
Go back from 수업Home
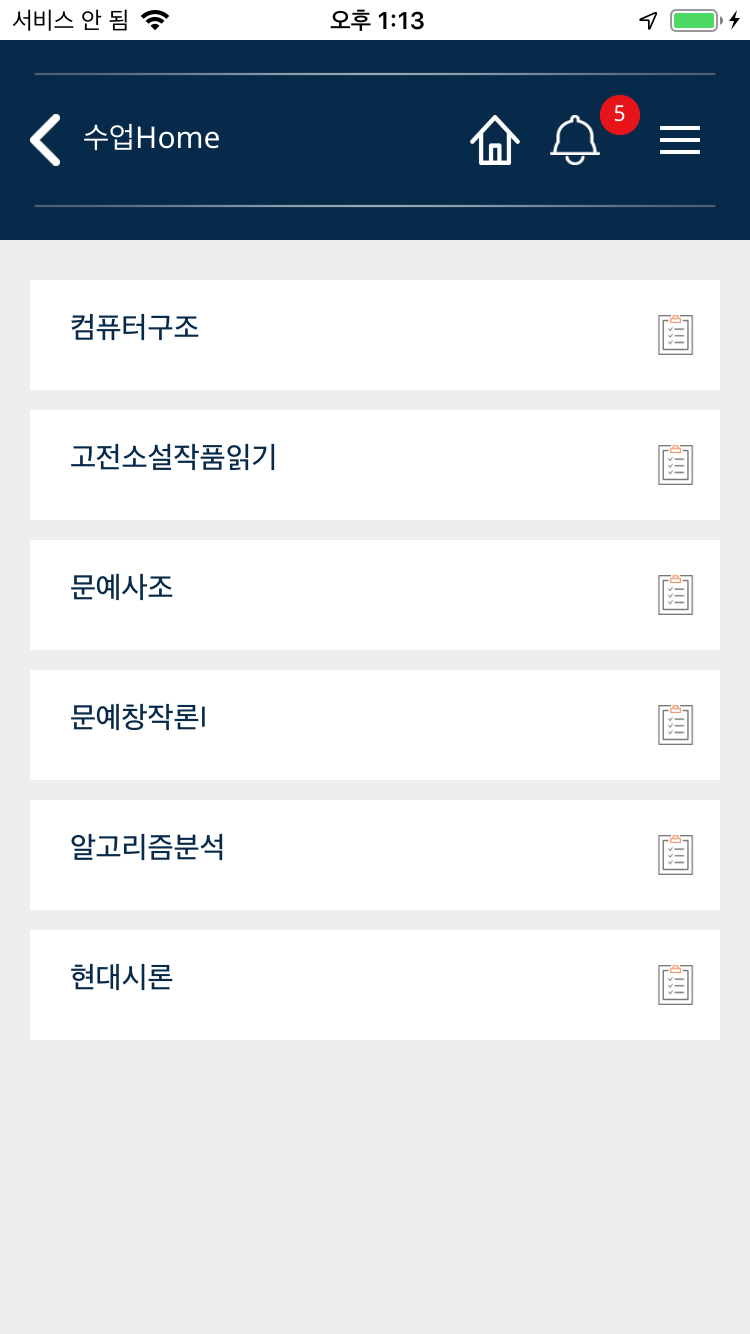point(46,139)
